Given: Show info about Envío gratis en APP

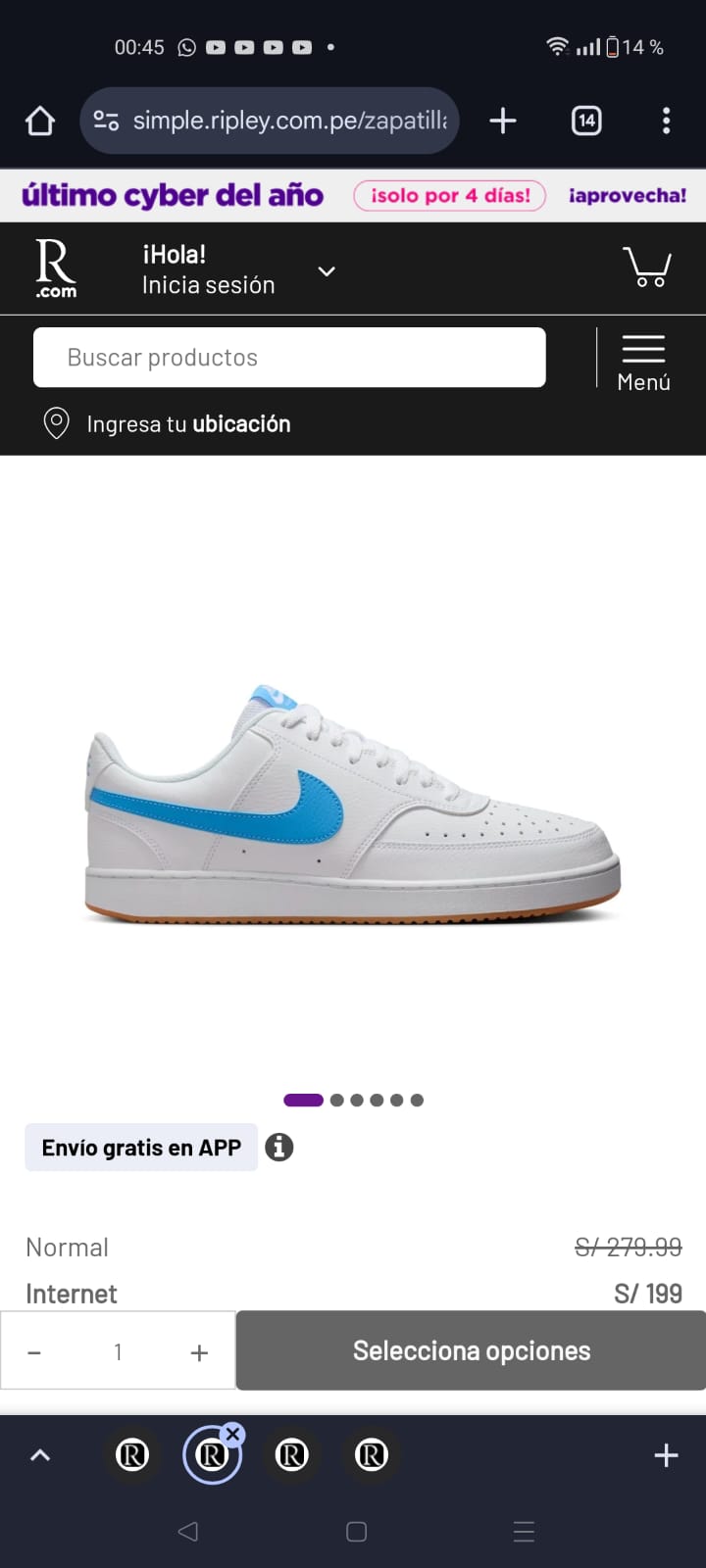Looking at the screenshot, I should pyautogui.click(x=279, y=1147).
